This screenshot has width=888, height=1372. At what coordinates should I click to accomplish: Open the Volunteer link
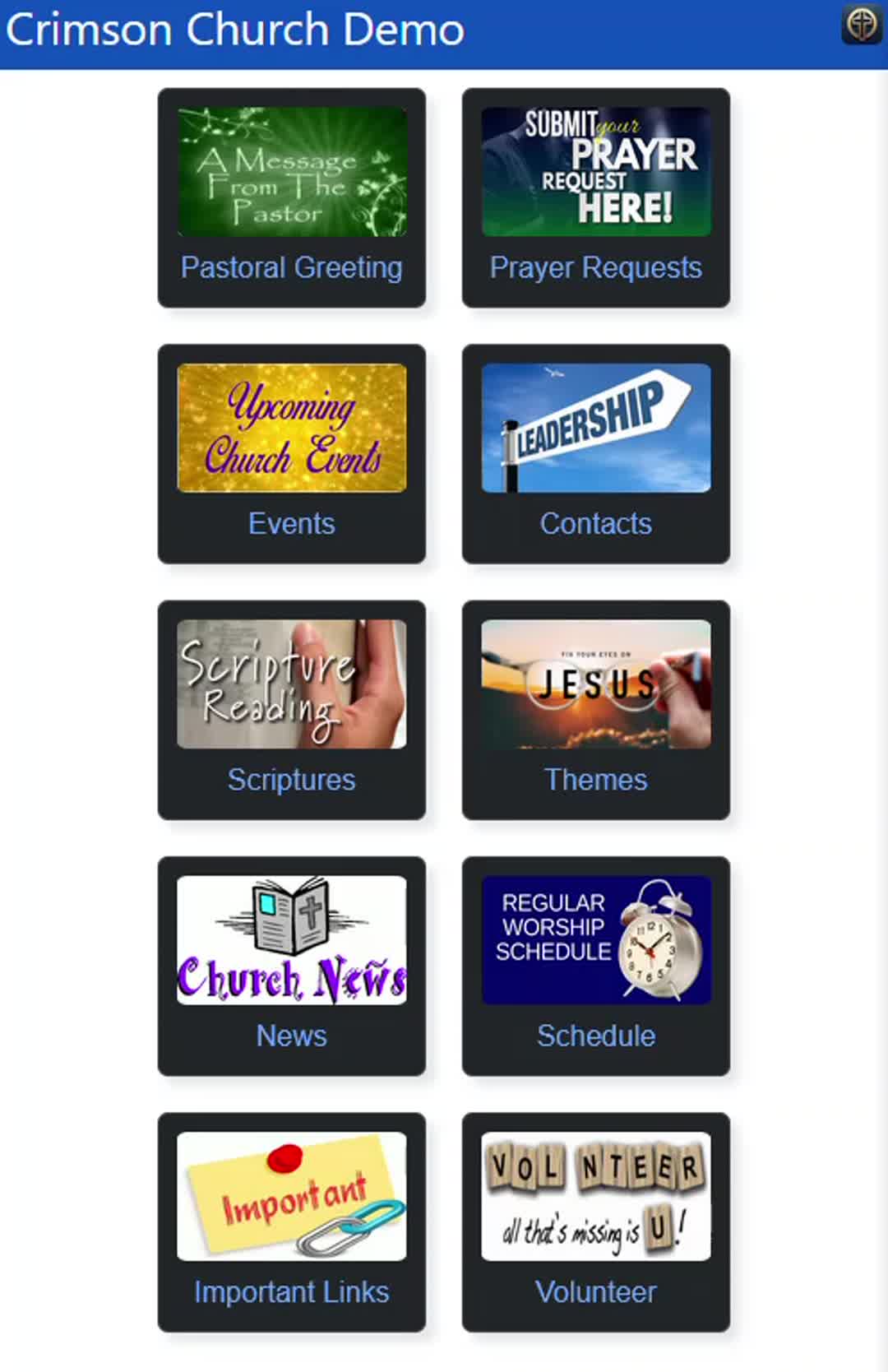tap(595, 1292)
